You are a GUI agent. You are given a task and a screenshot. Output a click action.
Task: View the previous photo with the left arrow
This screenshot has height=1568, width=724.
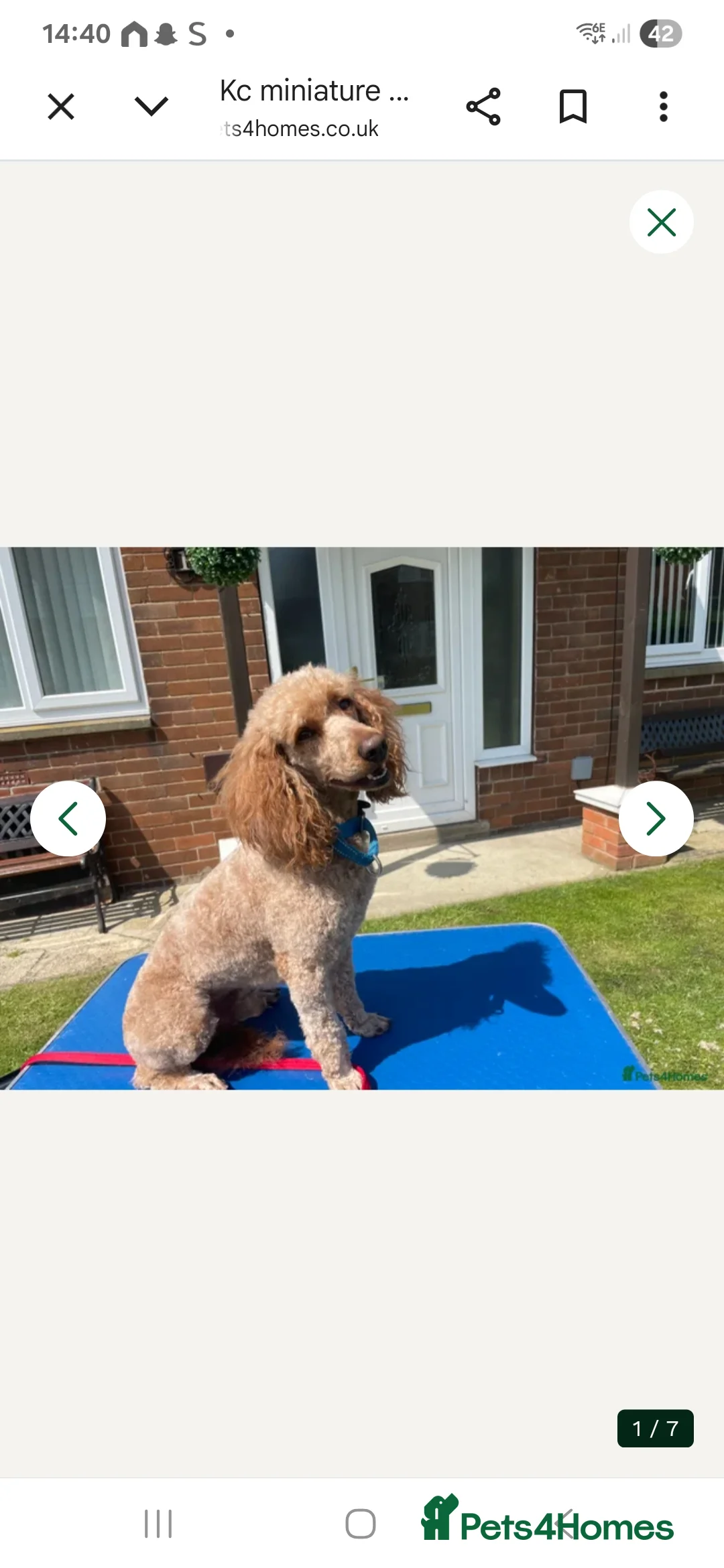(x=68, y=818)
